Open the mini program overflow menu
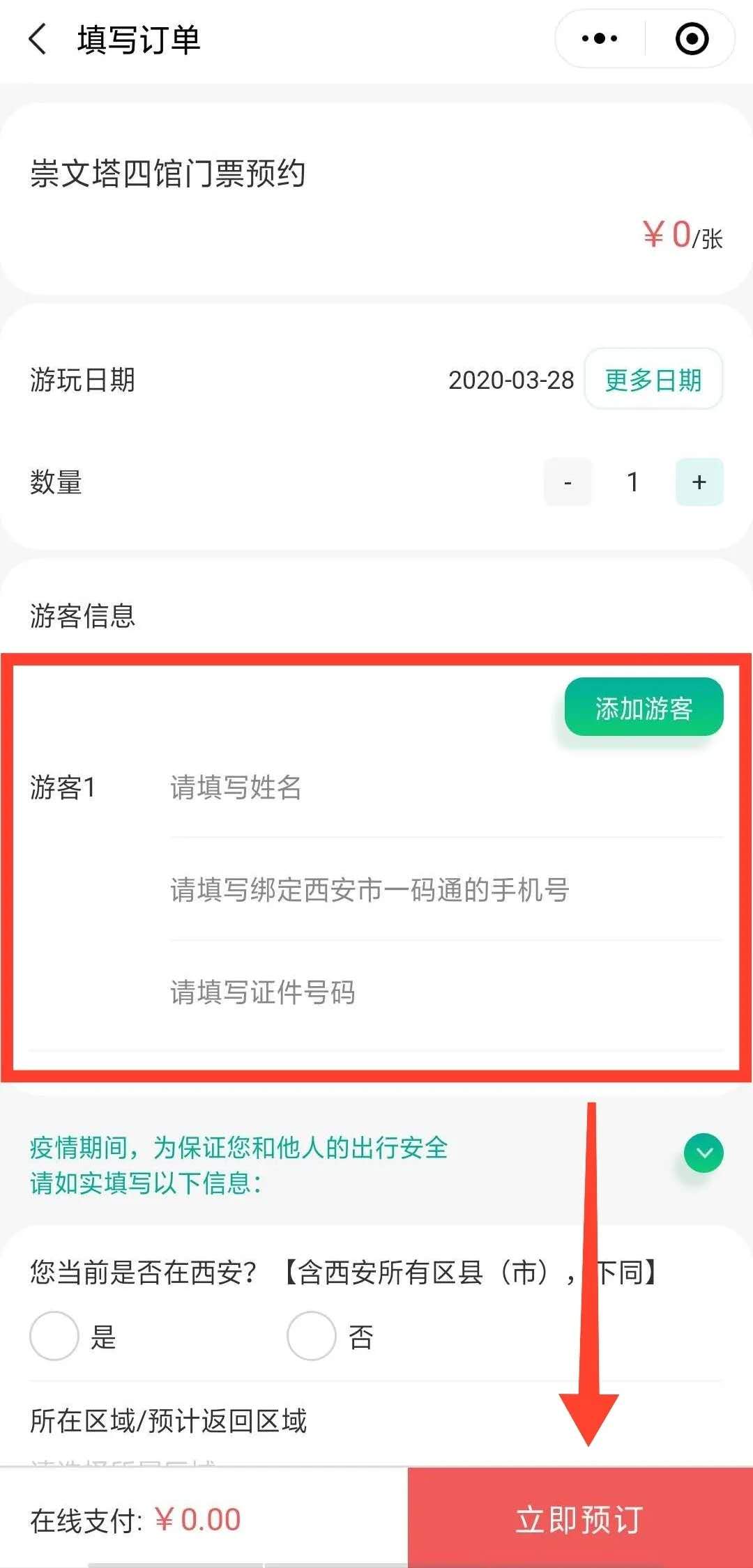753x1568 pixels. click(x=600, y=39)
